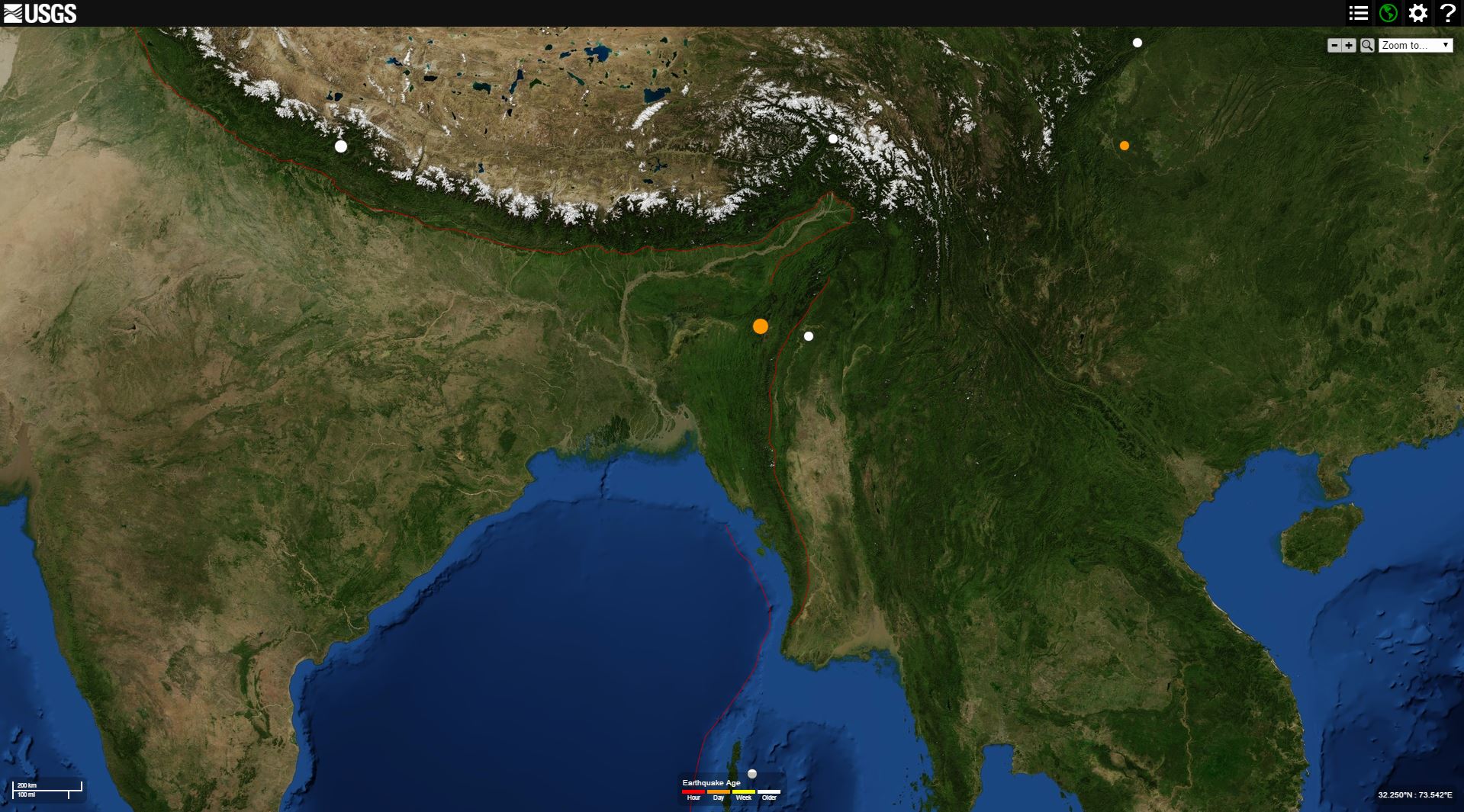Zoom out with the minus button
The width and height of the screenshot is (1464, 812).
(1334, 46)
